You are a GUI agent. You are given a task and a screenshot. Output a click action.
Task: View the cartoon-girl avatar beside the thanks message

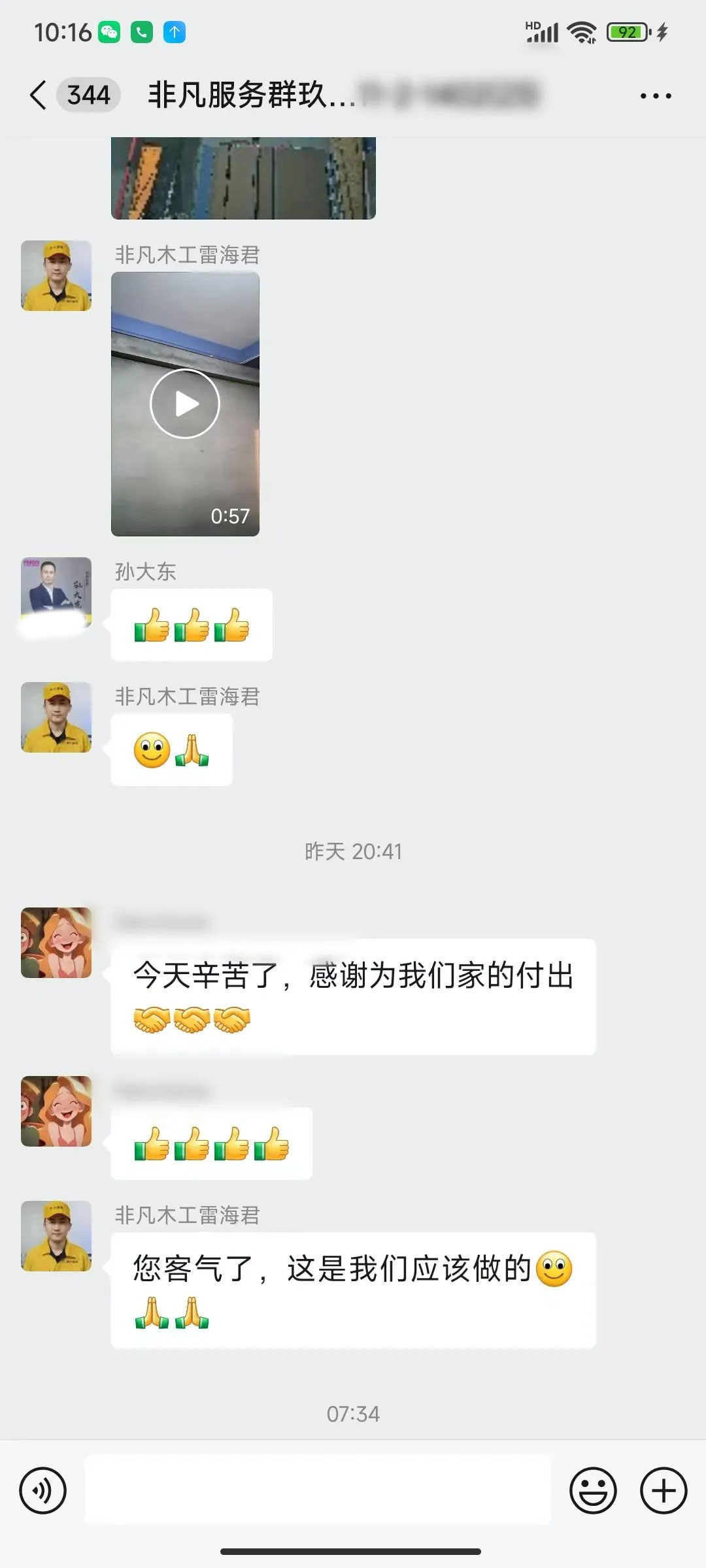pyautogui.click(x=56, y=942)
